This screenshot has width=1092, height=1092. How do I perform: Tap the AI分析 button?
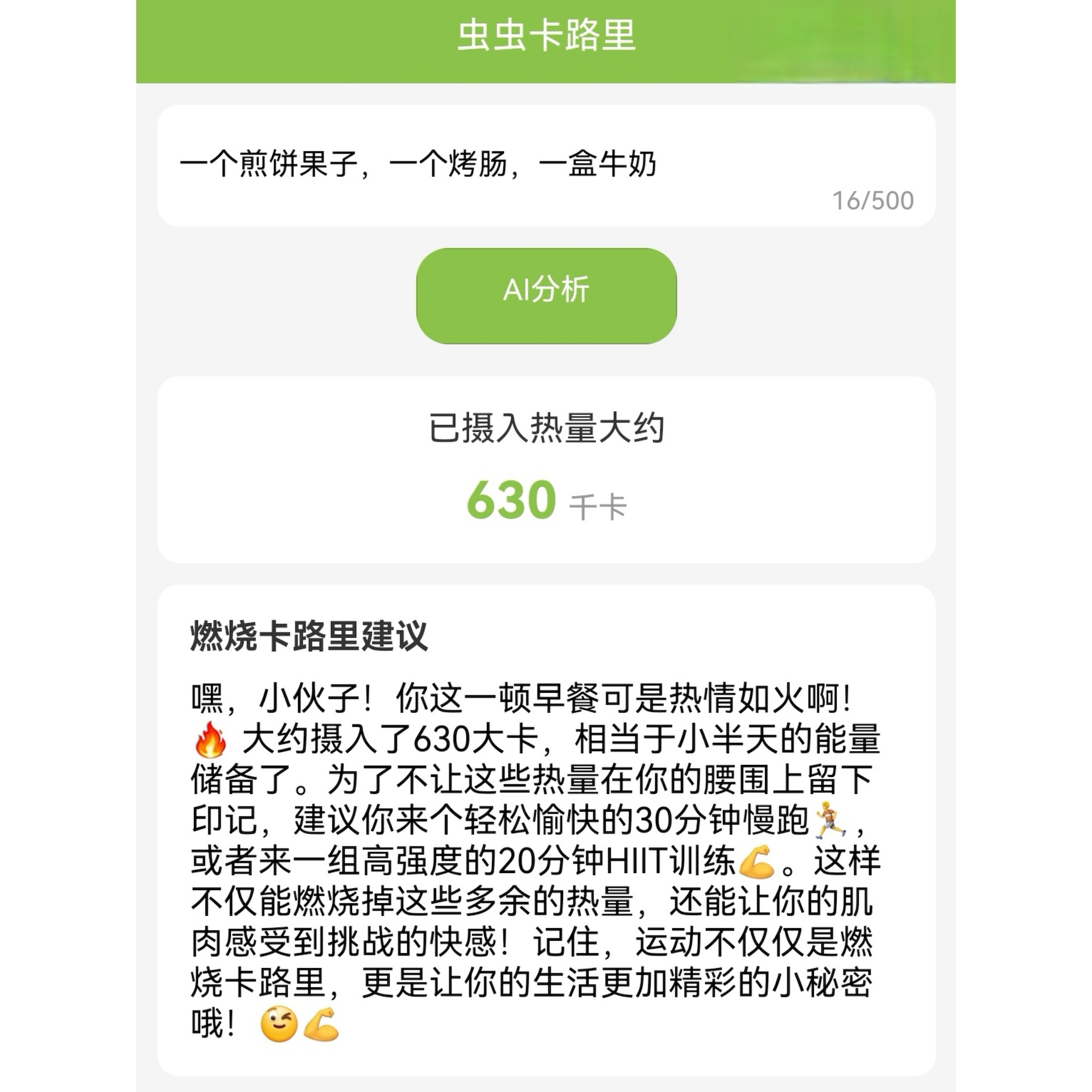(546, 295)
